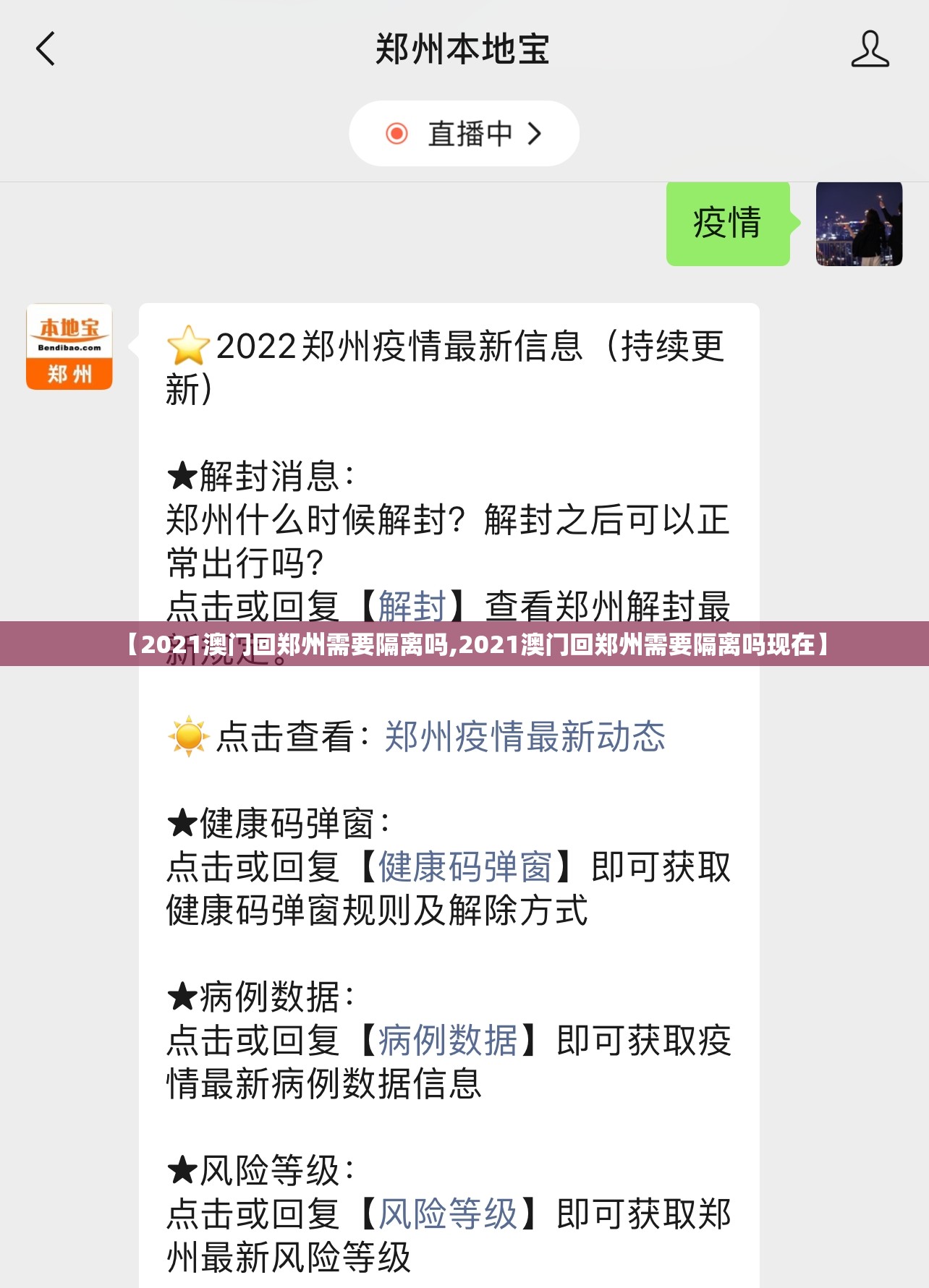Tap my own avatar beside 疫情 message
The height and width of the screenshot is (1288, 929).
859,223
